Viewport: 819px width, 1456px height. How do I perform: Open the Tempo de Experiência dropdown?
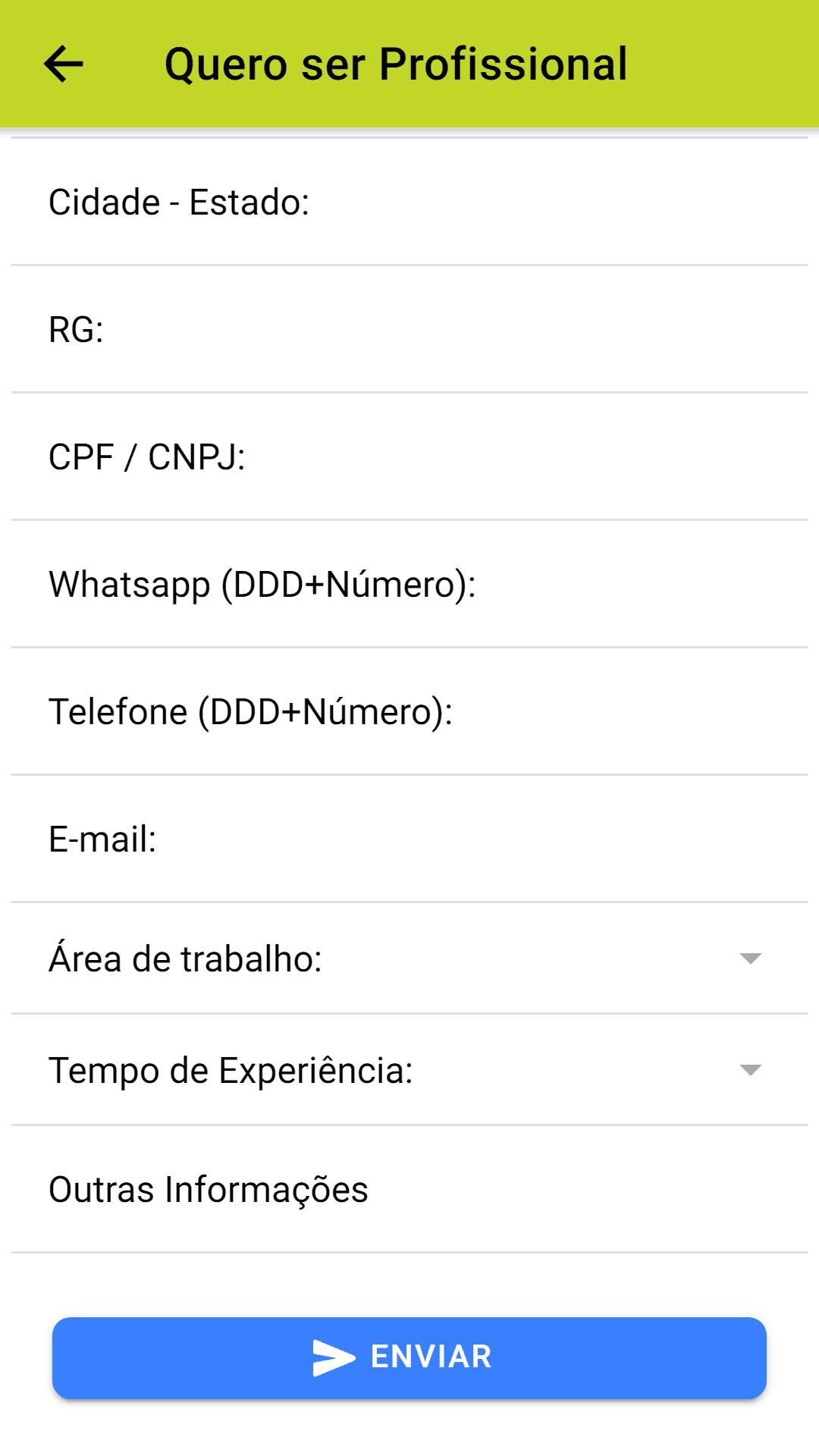[x=409, y=1070]
